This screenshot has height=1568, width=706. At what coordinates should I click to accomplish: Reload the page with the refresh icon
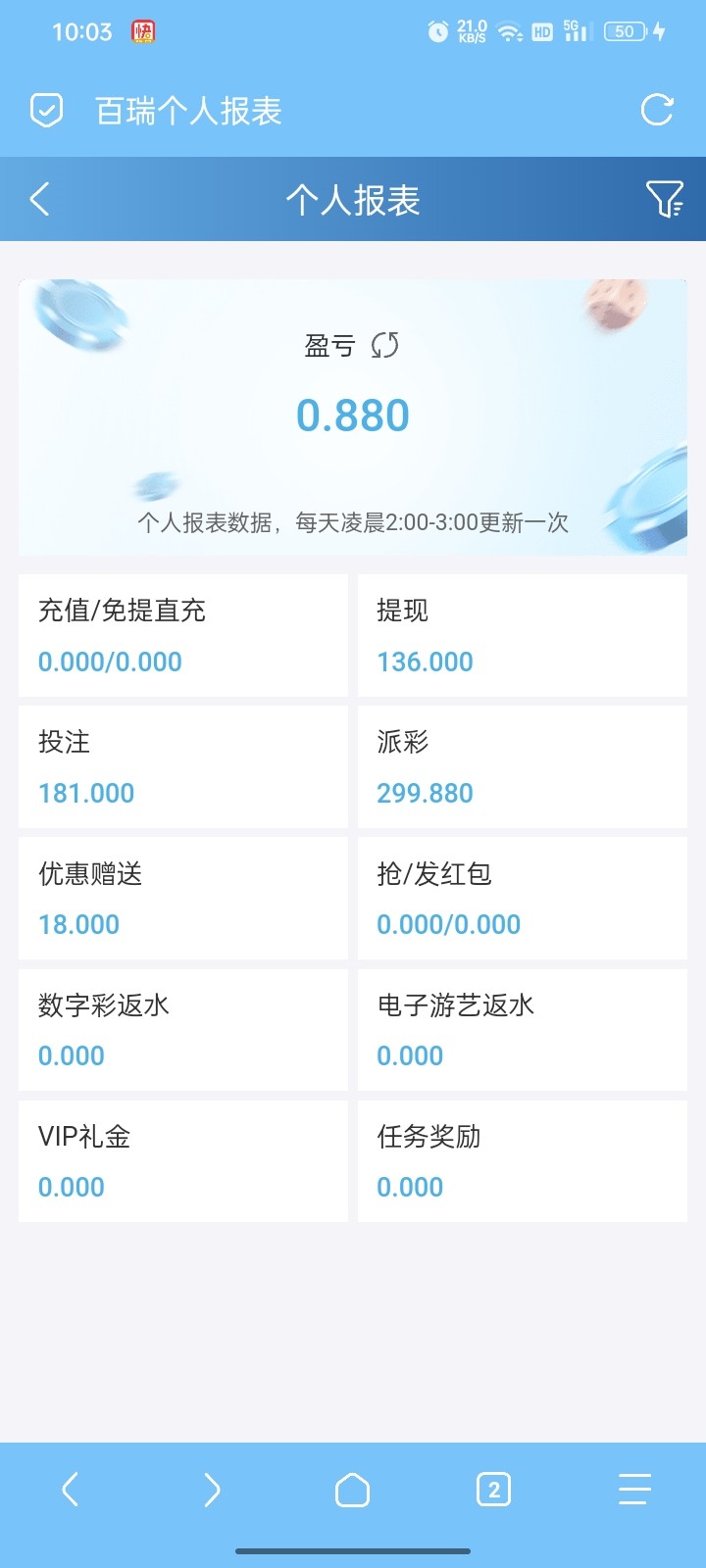click(x=656, y=110)
